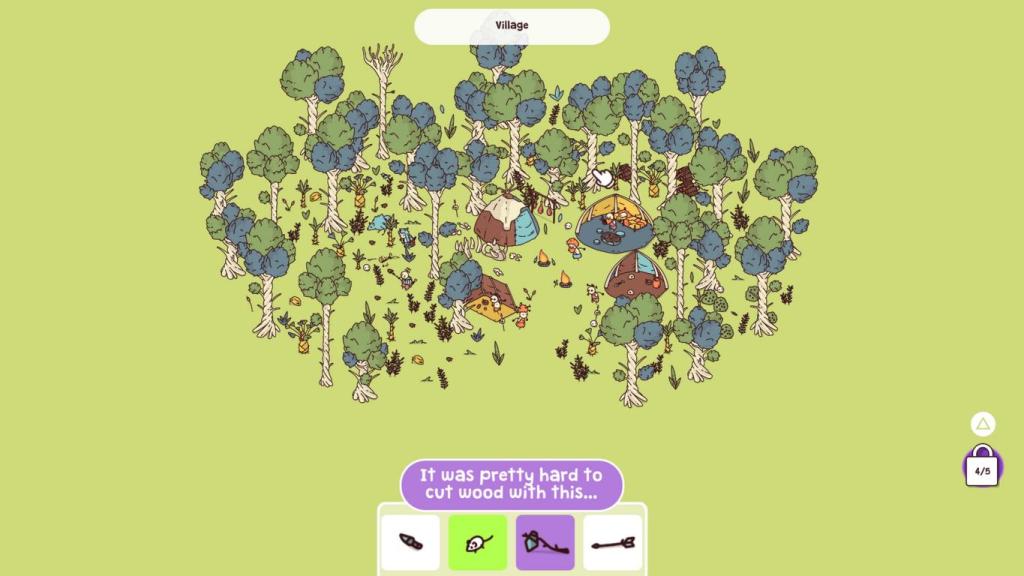Open the bag showing 4/5
Image resolution: width=1024 pixels, height=576 pixels.
[982, 468]
